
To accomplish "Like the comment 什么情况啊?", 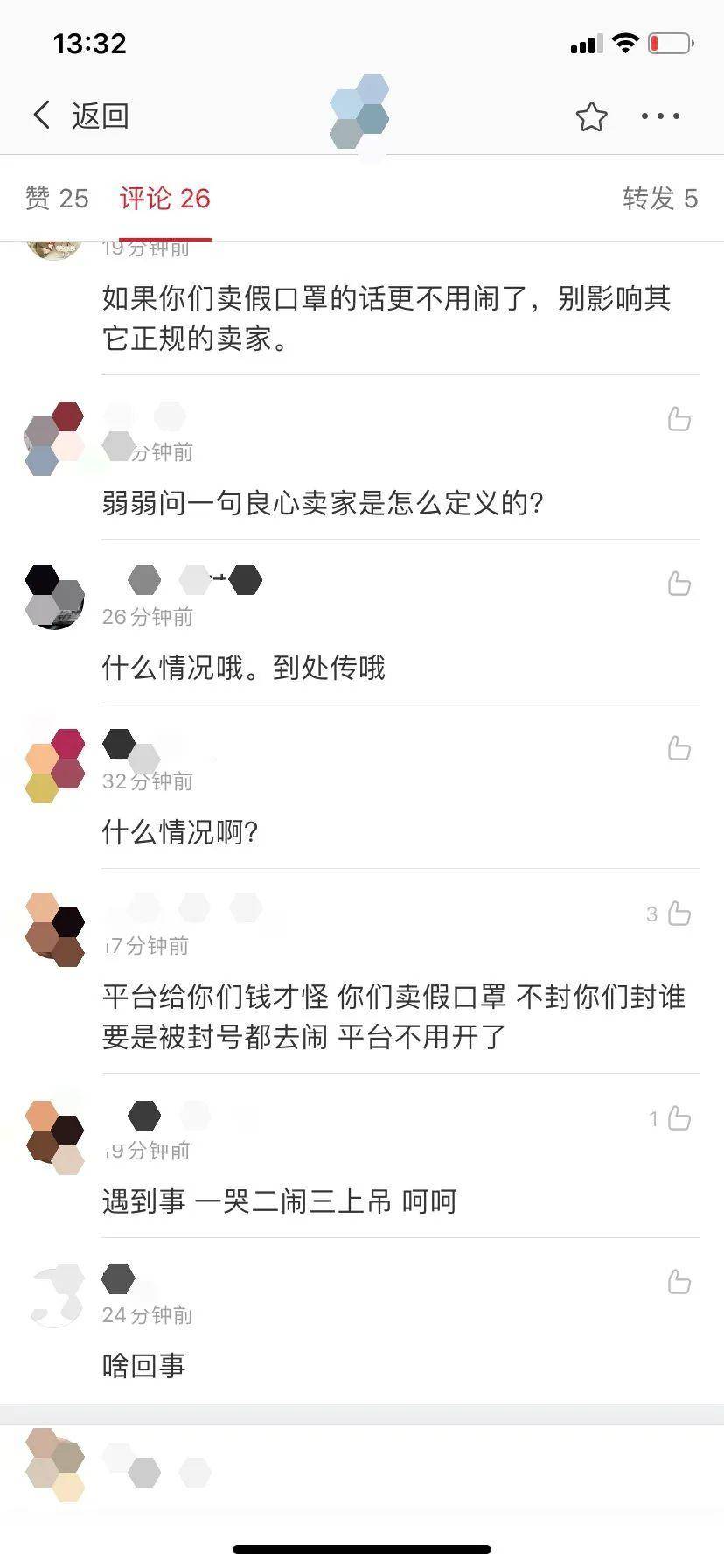I will point(679,748).
